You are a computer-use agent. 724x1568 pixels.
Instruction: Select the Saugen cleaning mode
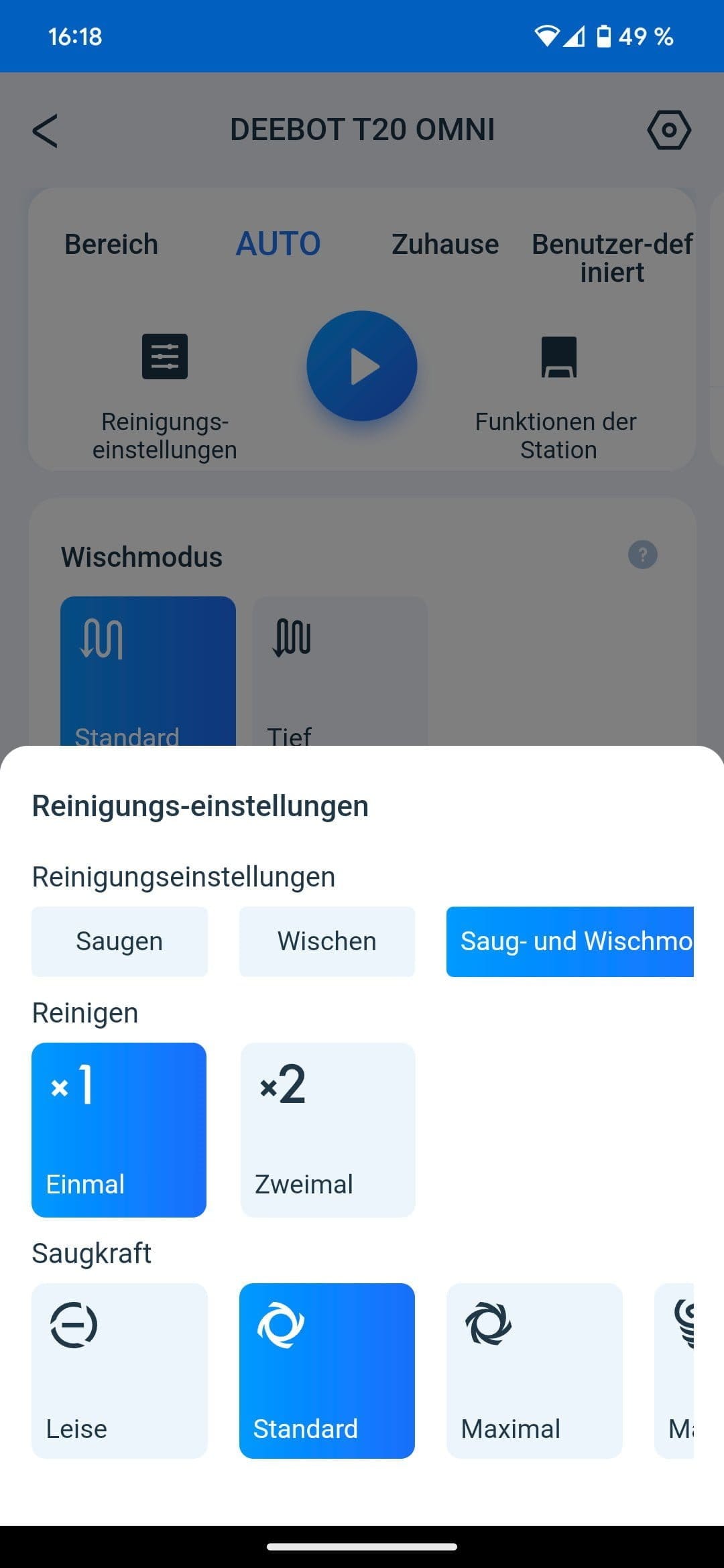point(119,941)
